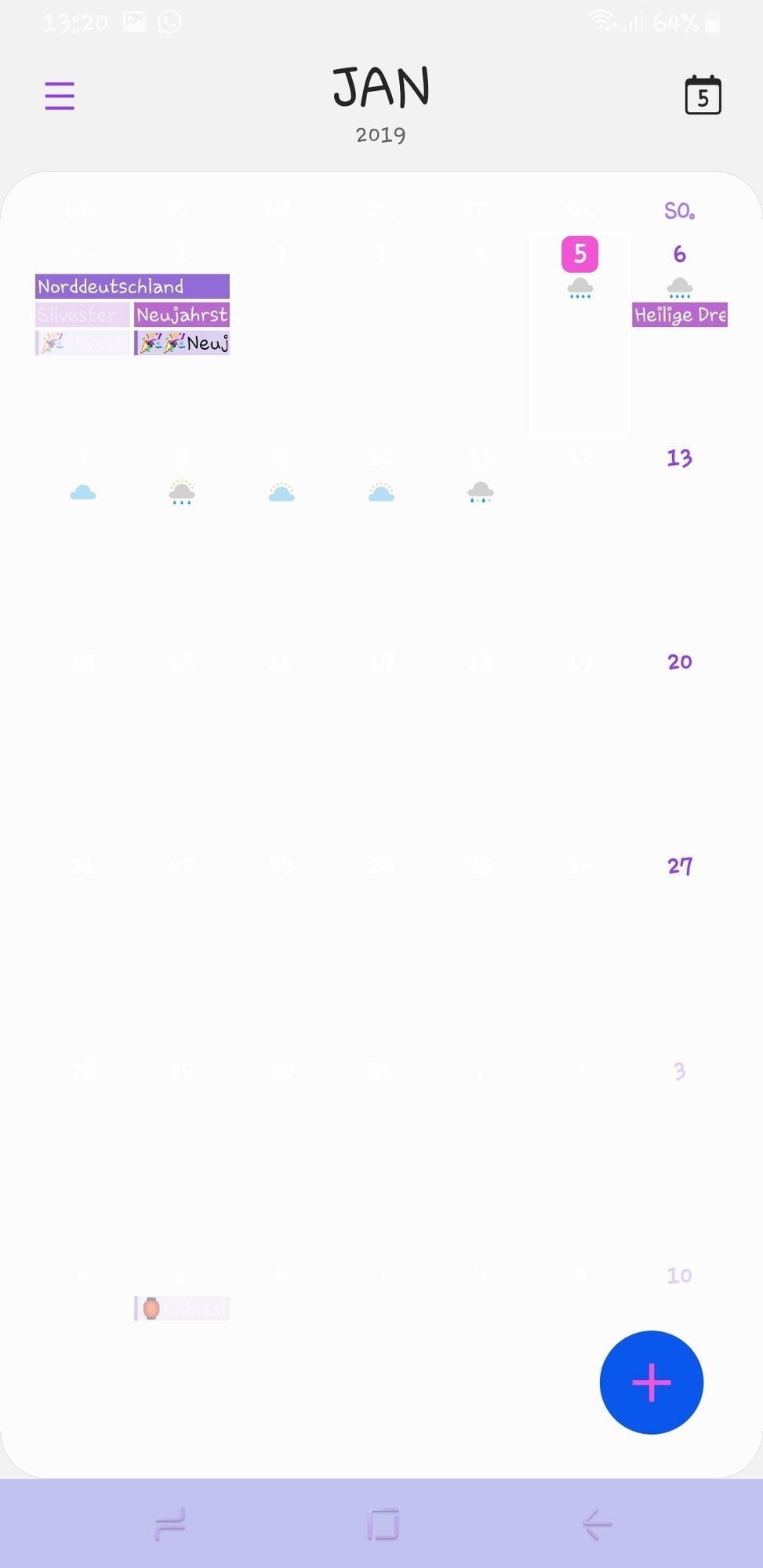763x1568 pixels.
Task: Open recent apps from navigation bar
Action: pyautogui.click(x=170, y=1524)
